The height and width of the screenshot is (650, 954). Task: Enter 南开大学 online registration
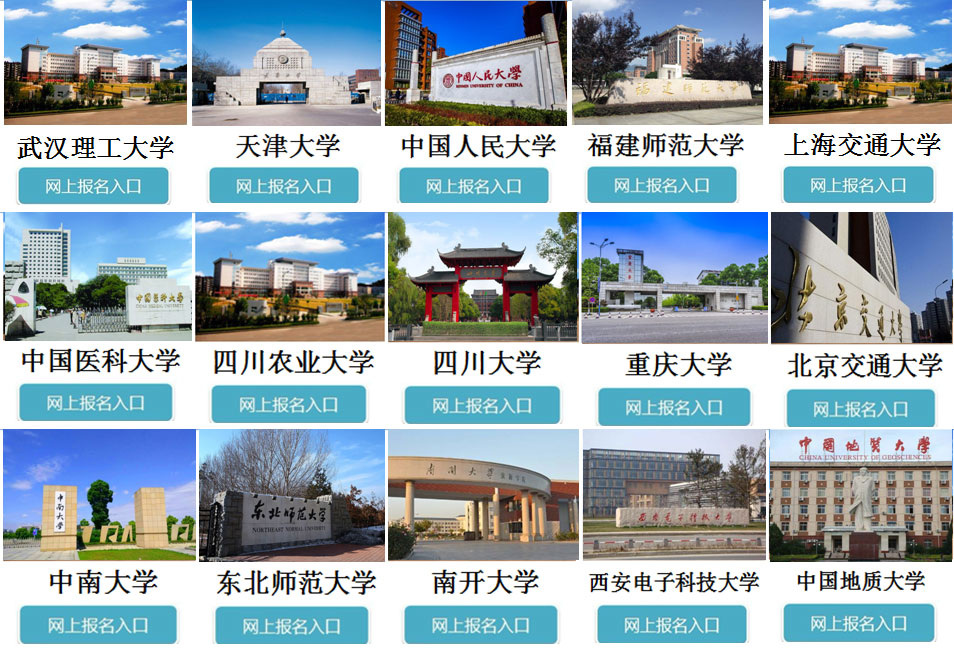(x=480, y=625)
